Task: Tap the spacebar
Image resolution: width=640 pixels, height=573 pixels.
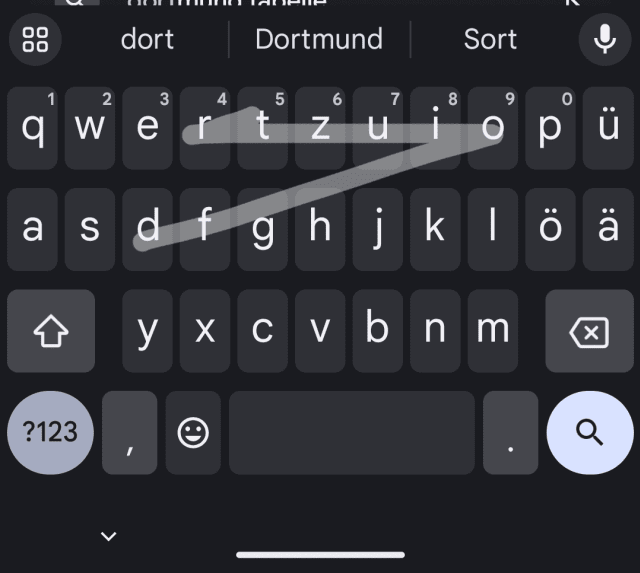Action: click(x=351, y=432)
